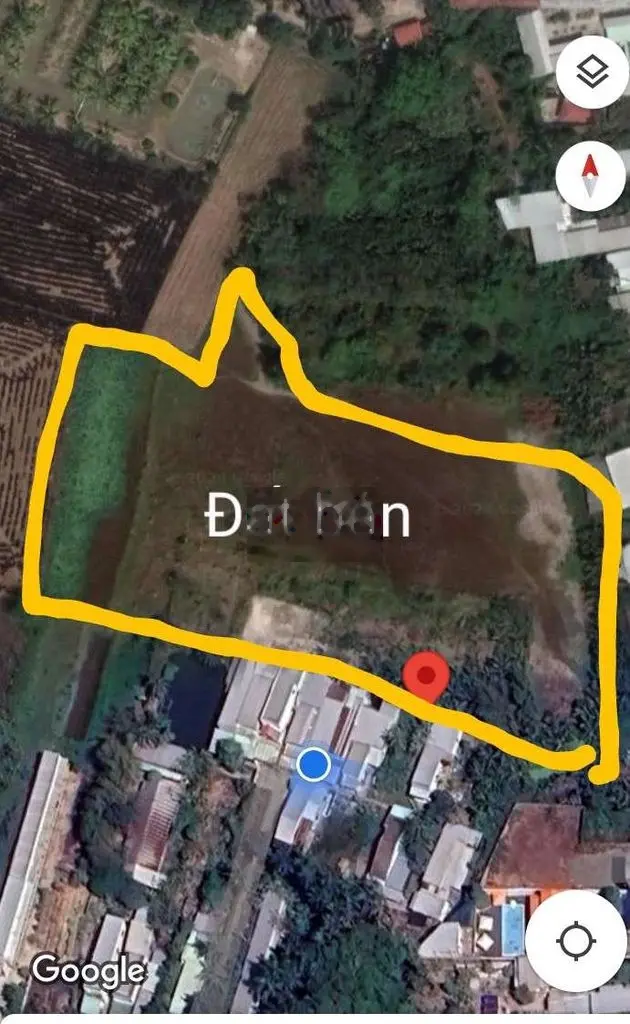
Task: Open the map layers selector
Action: (592, 72)
